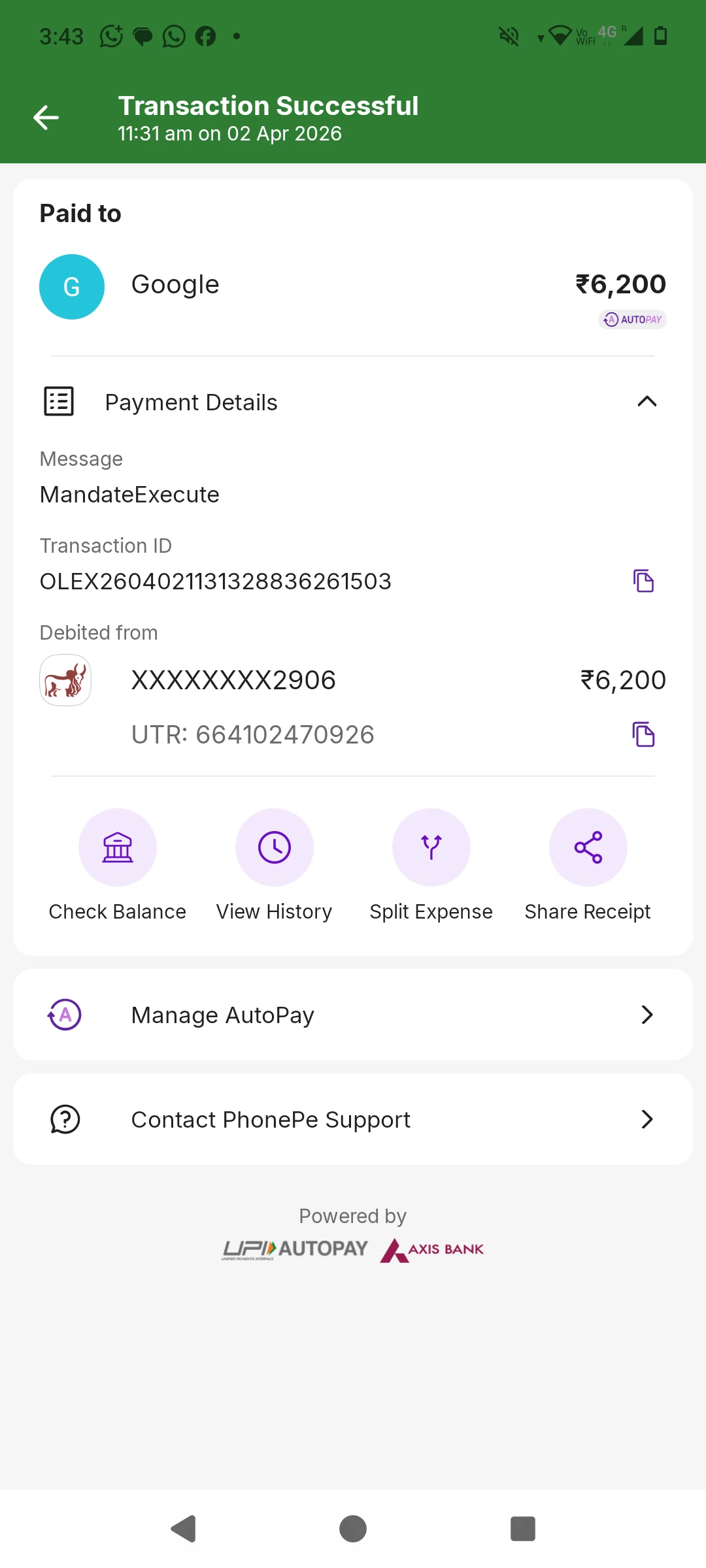This screenshot has width=706, height=1568.
Task: Open Contact PhonePe Support
Action: tap(353, 1119)
